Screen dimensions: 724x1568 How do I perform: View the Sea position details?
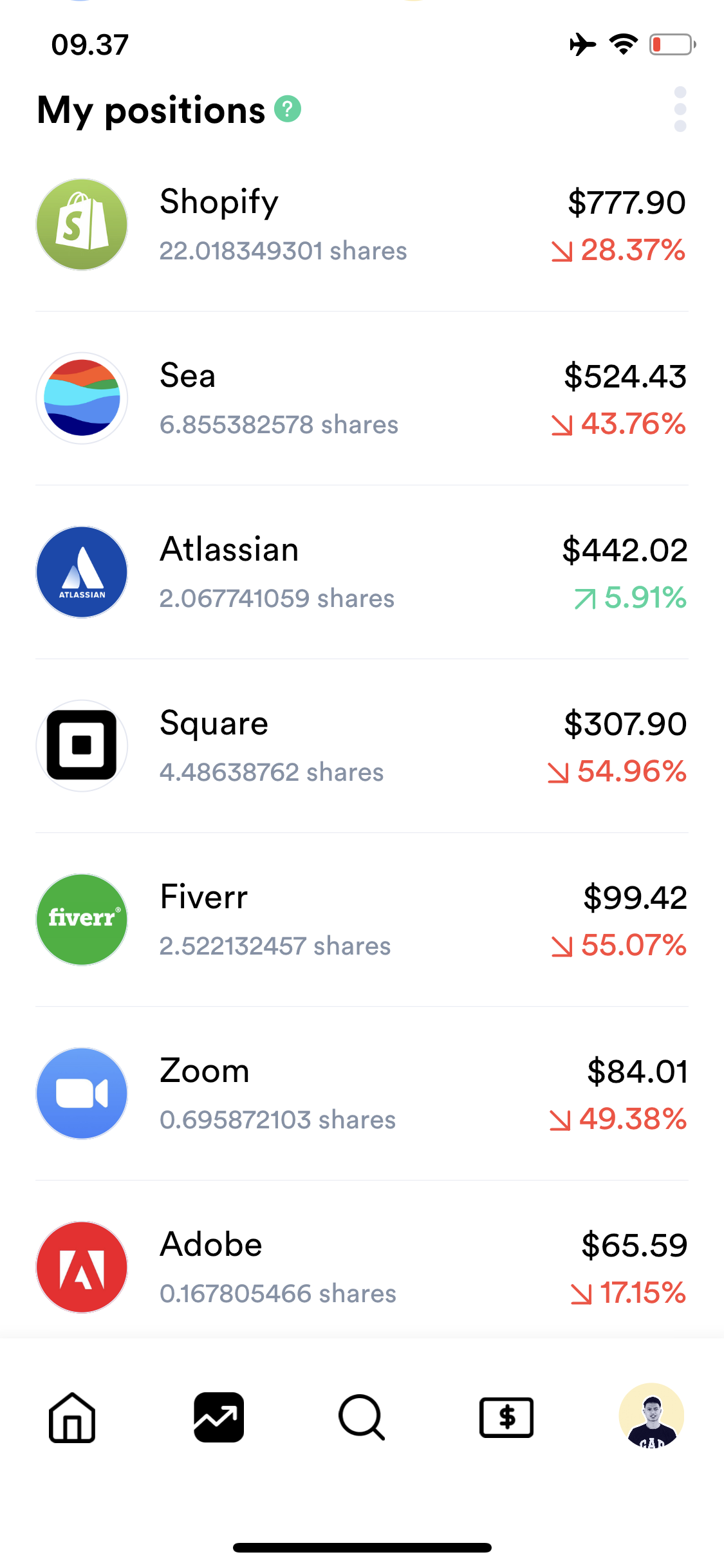tap(361, 398)
